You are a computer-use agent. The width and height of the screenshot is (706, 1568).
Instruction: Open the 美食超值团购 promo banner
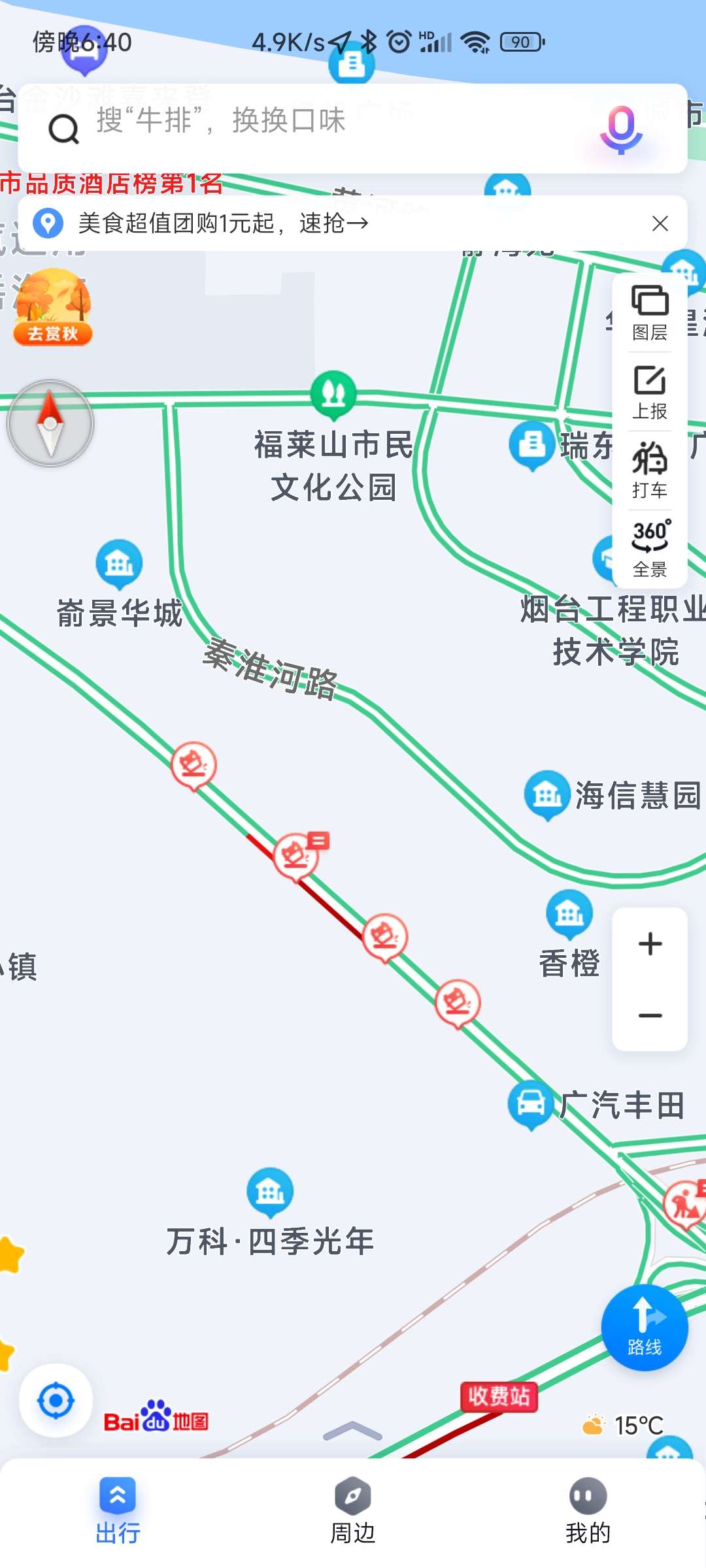click(x=222, y=223)
